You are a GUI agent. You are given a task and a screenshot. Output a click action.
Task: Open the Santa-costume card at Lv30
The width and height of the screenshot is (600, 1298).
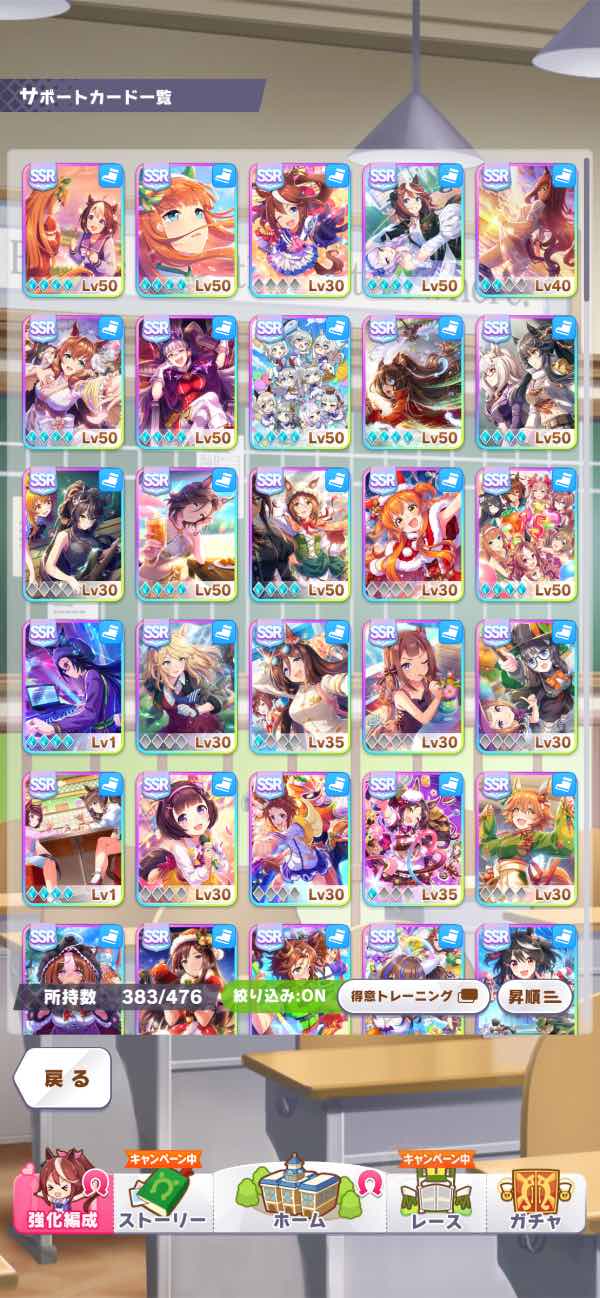(413, 534)
